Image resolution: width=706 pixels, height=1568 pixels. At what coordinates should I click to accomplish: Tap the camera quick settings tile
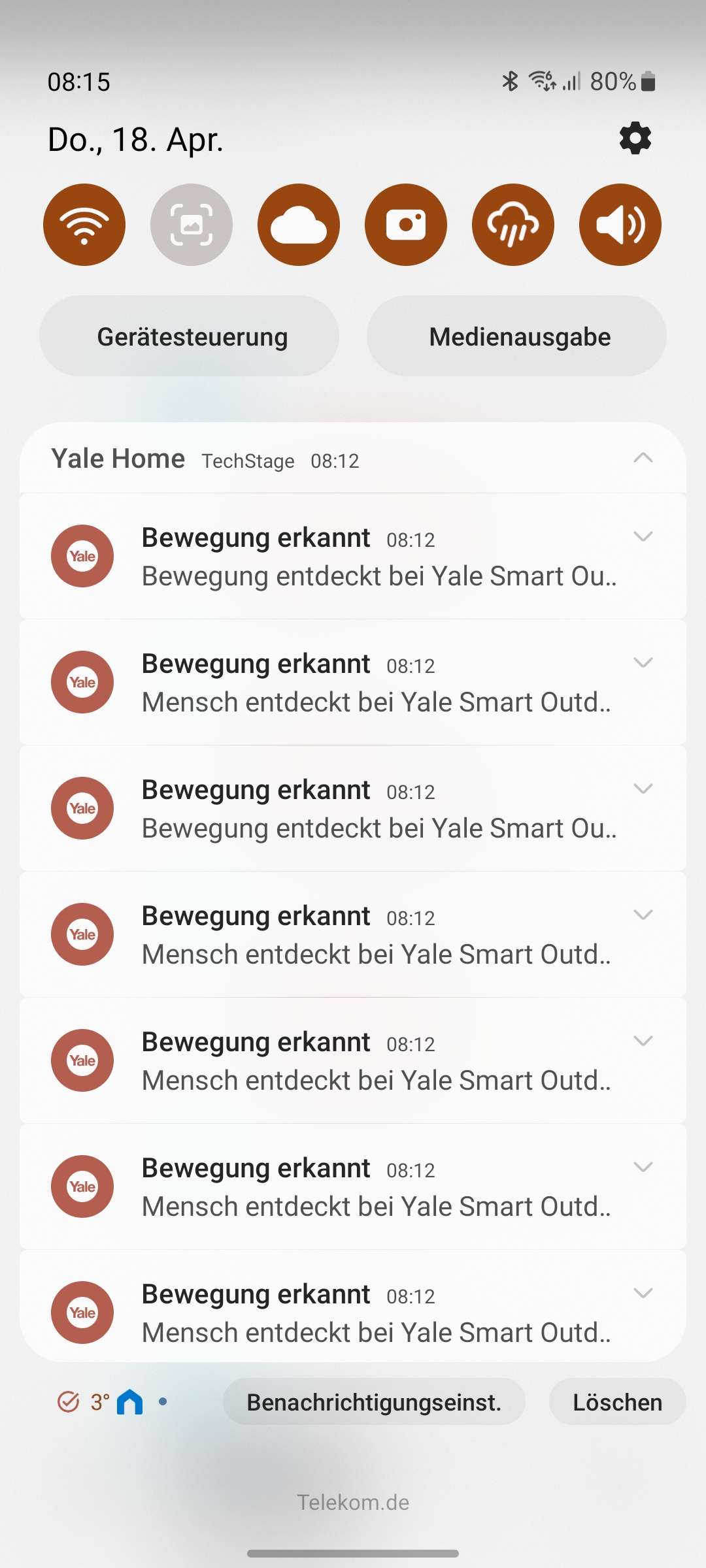pos(406,225)
